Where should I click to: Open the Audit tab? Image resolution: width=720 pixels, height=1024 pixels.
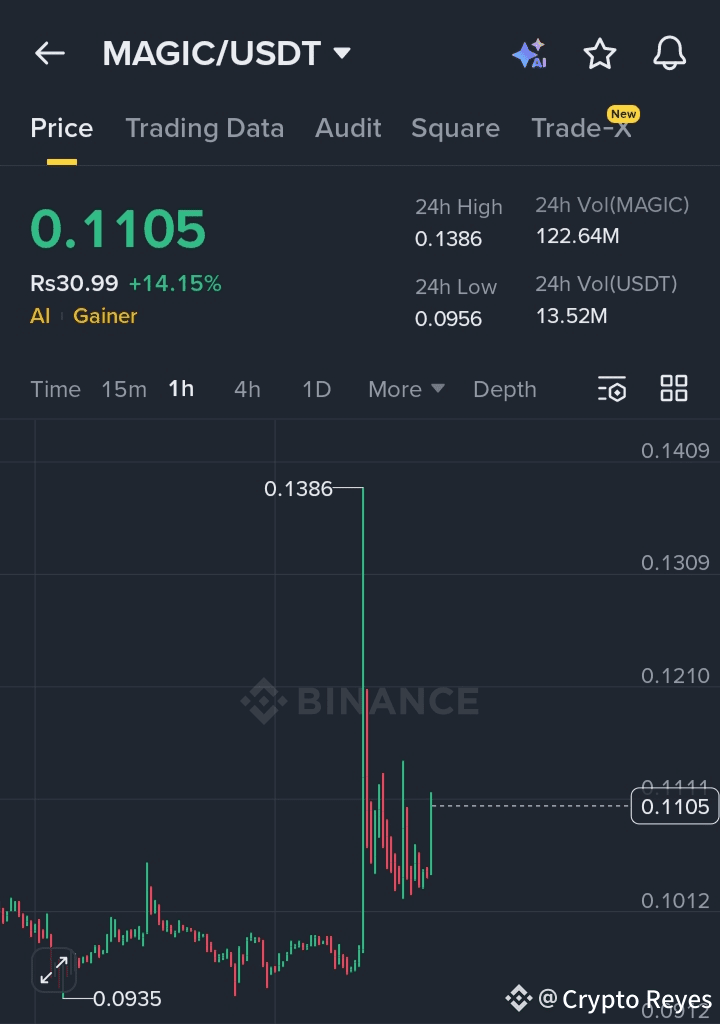click(x=348, y=128)
